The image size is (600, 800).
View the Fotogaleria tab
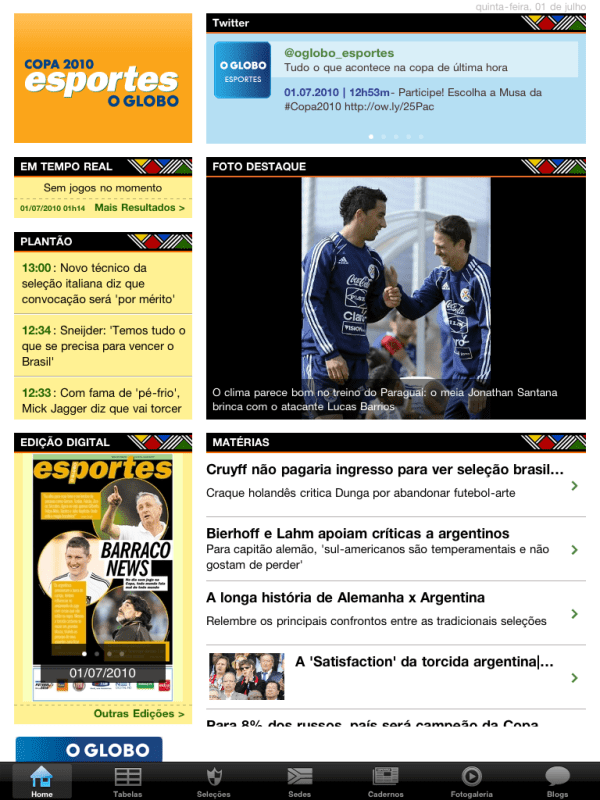click(x=471, y=781)
